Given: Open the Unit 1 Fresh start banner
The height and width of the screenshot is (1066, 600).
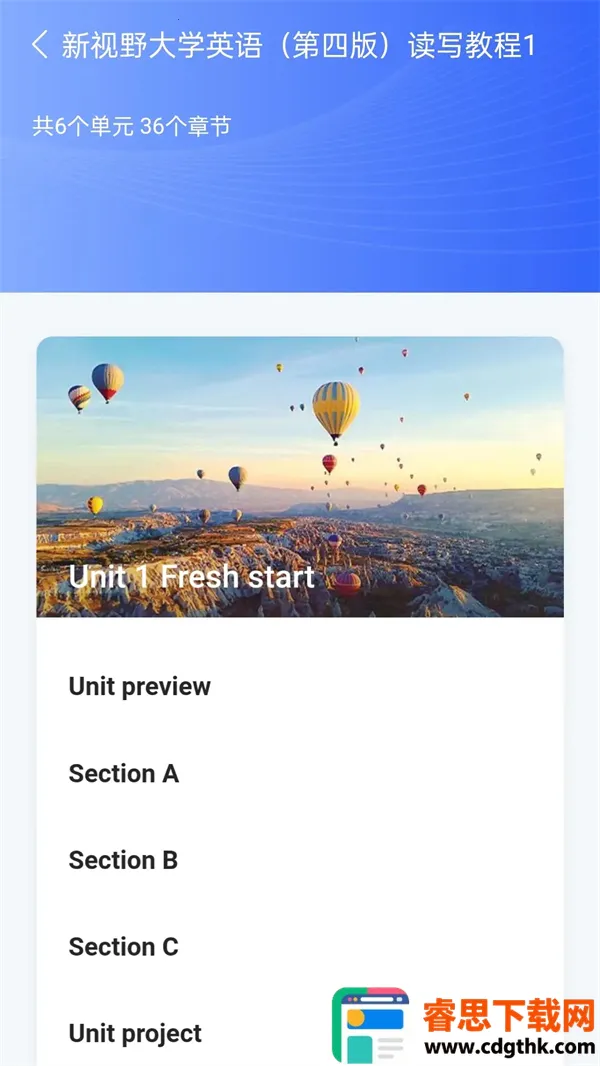Looking at the screenshot, I should 300,476.
